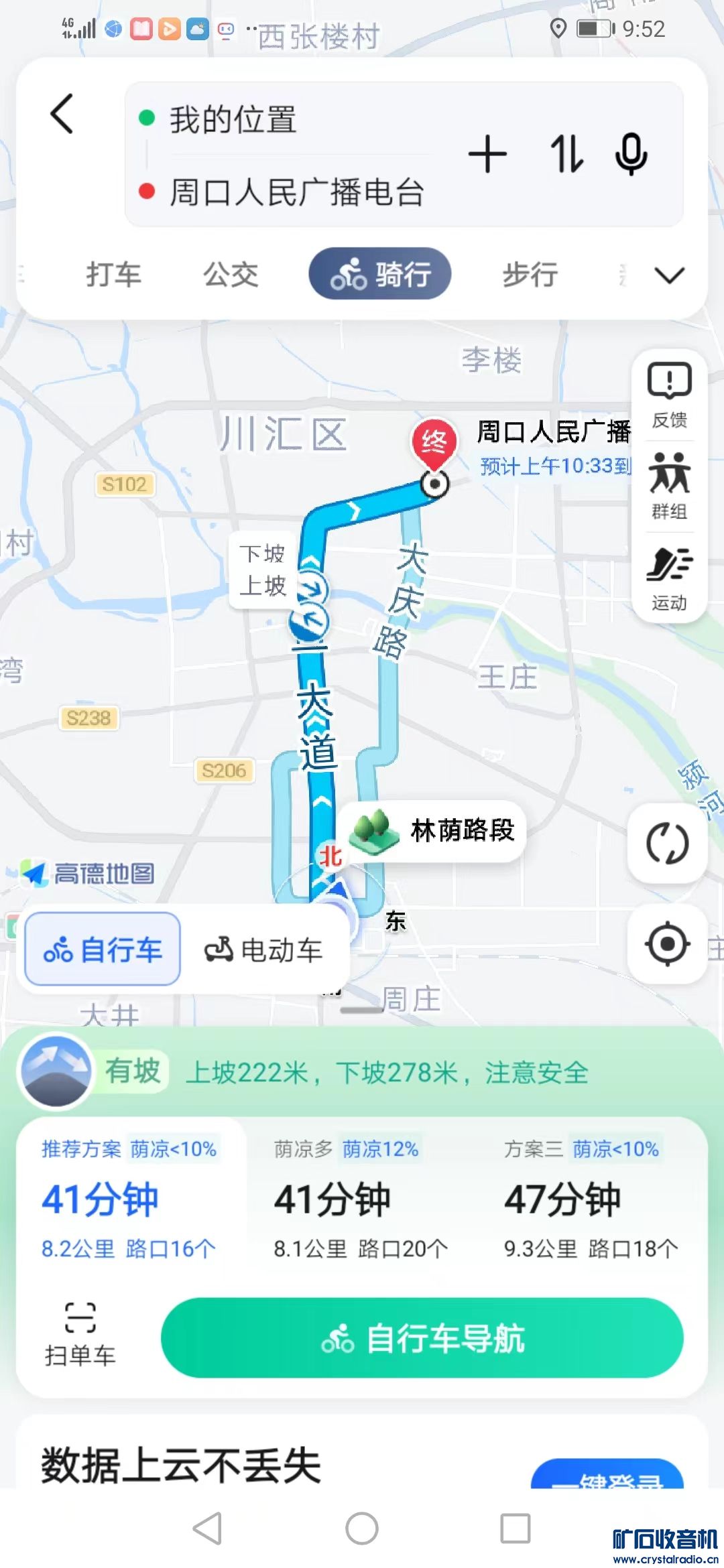Change destination 周口人民广播电台
This screenshot has width=724, height=1568.
coord(296,192)
